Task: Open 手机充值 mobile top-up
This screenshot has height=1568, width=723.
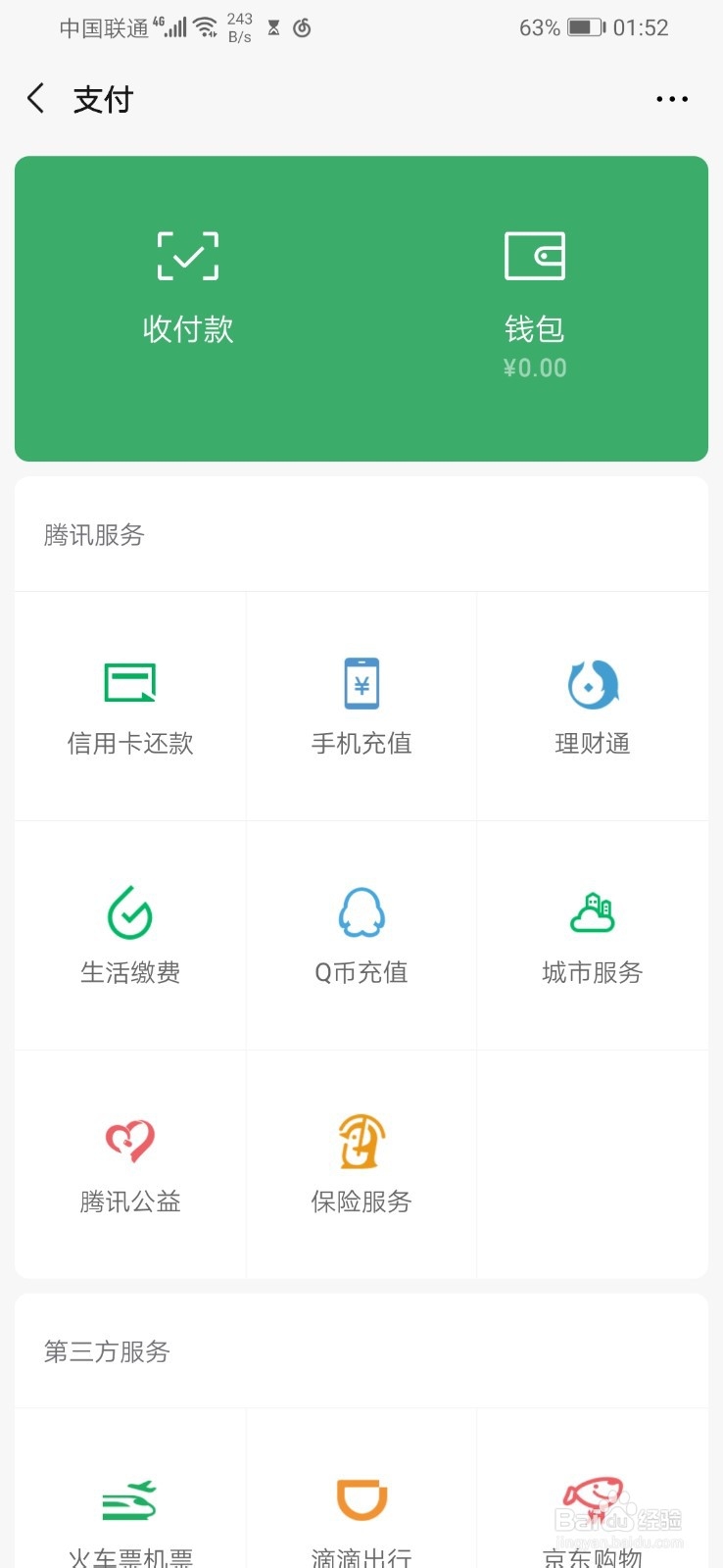Action: click(x=361, y=706)
